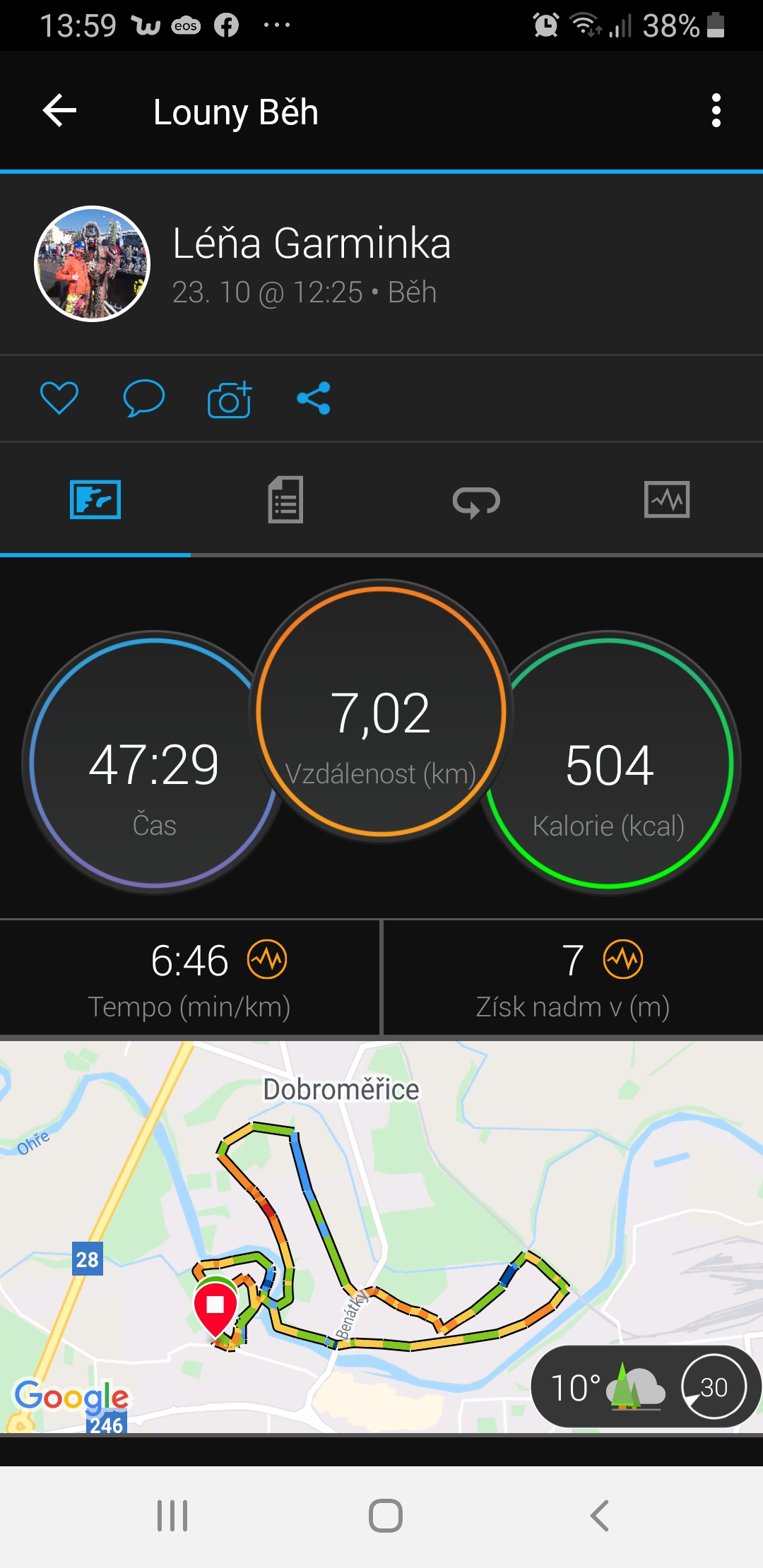This screenshot has width=763, height=1568.
Task: Switch to the overview map tab
Action: tap(95, 499)
